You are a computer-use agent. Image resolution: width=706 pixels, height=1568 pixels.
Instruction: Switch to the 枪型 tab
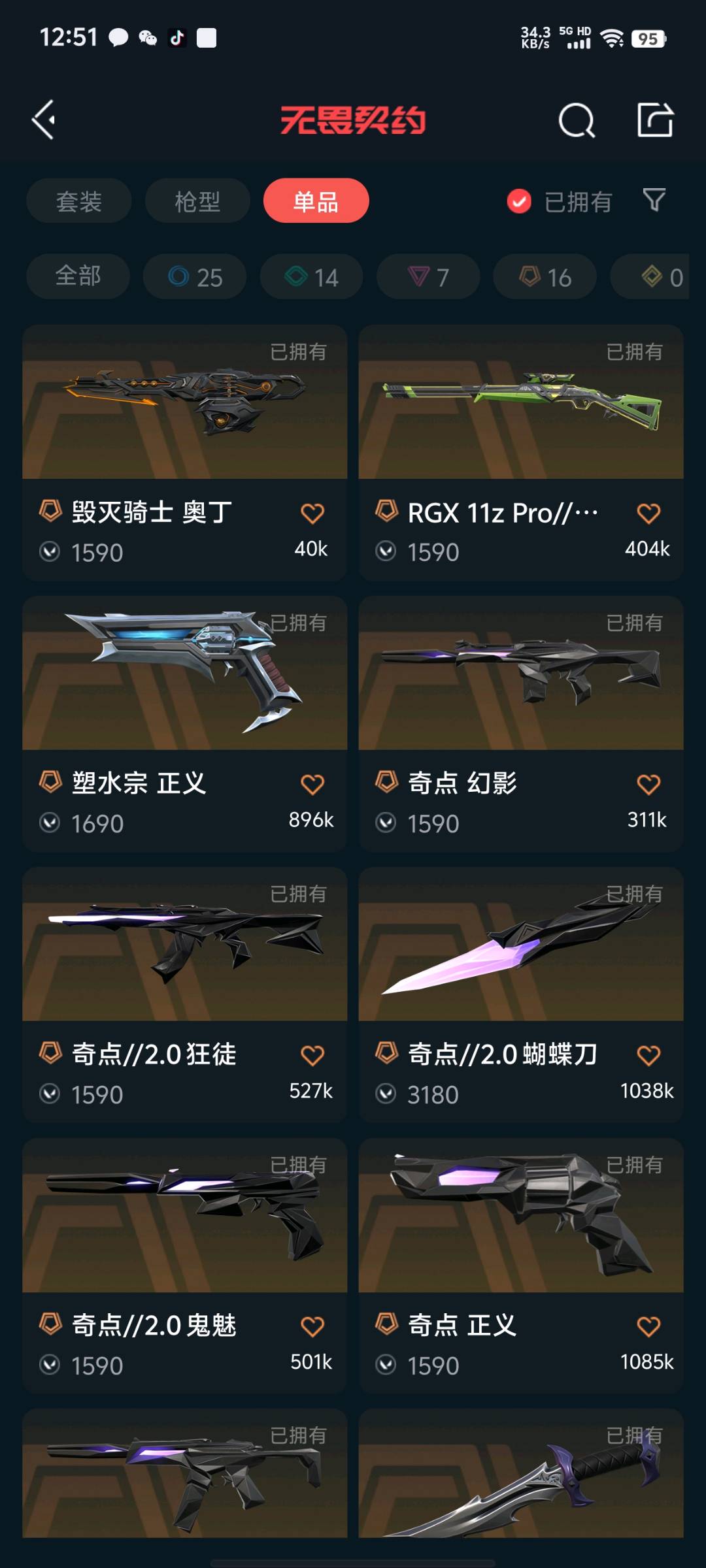[x=197, y=201]
